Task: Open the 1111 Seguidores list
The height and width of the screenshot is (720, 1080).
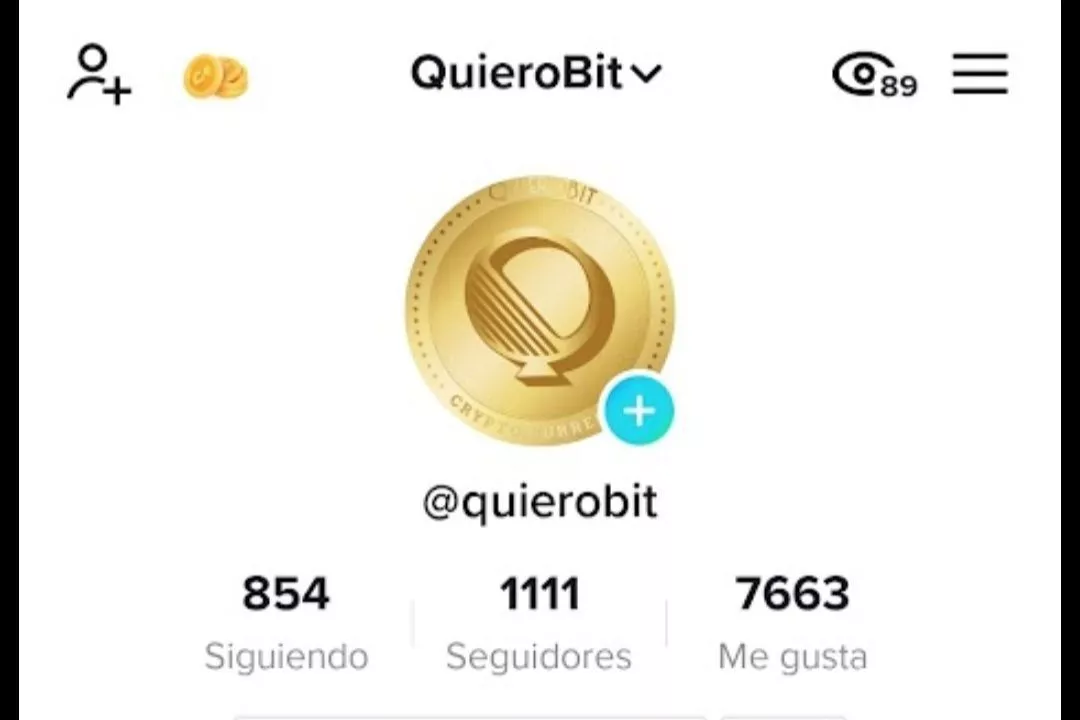Action: pyautogui.click(x=539, y=620)
